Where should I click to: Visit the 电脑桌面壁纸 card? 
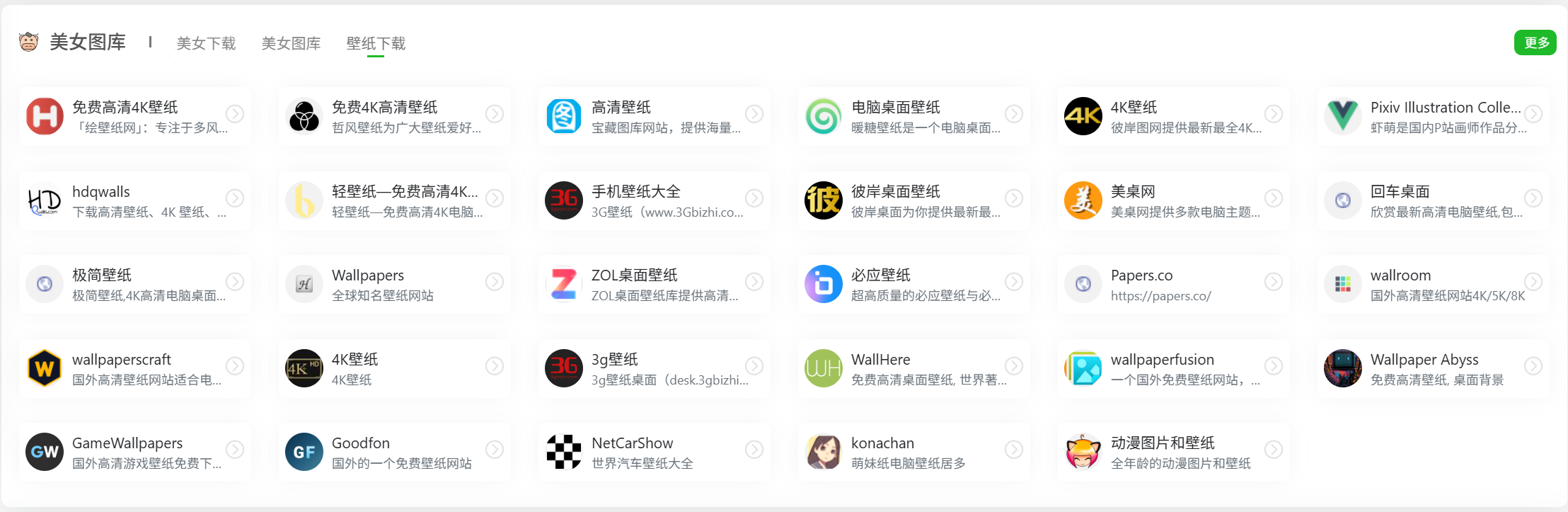[913, 116]
